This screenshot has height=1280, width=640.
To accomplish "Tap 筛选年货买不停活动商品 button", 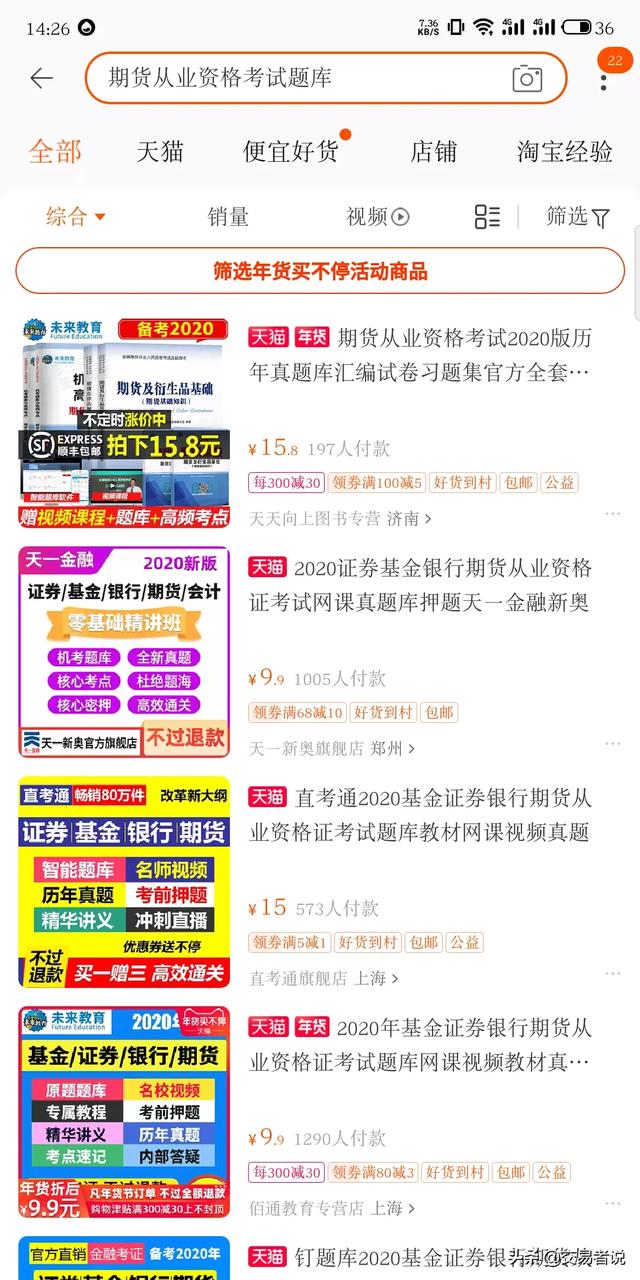I will tap(320, 271).
